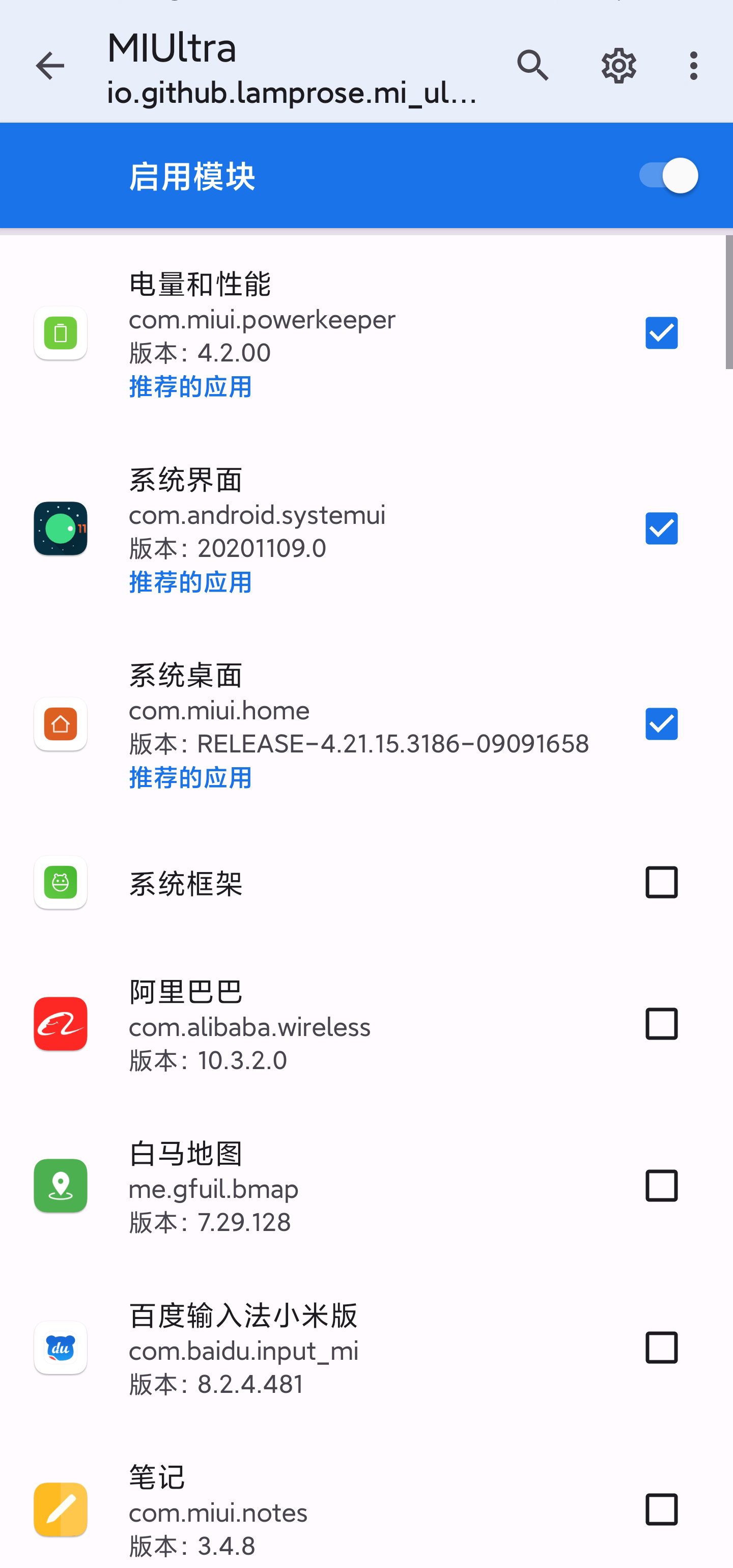Click the 系统界面 Android 11 icon

(x=60, y=528)
